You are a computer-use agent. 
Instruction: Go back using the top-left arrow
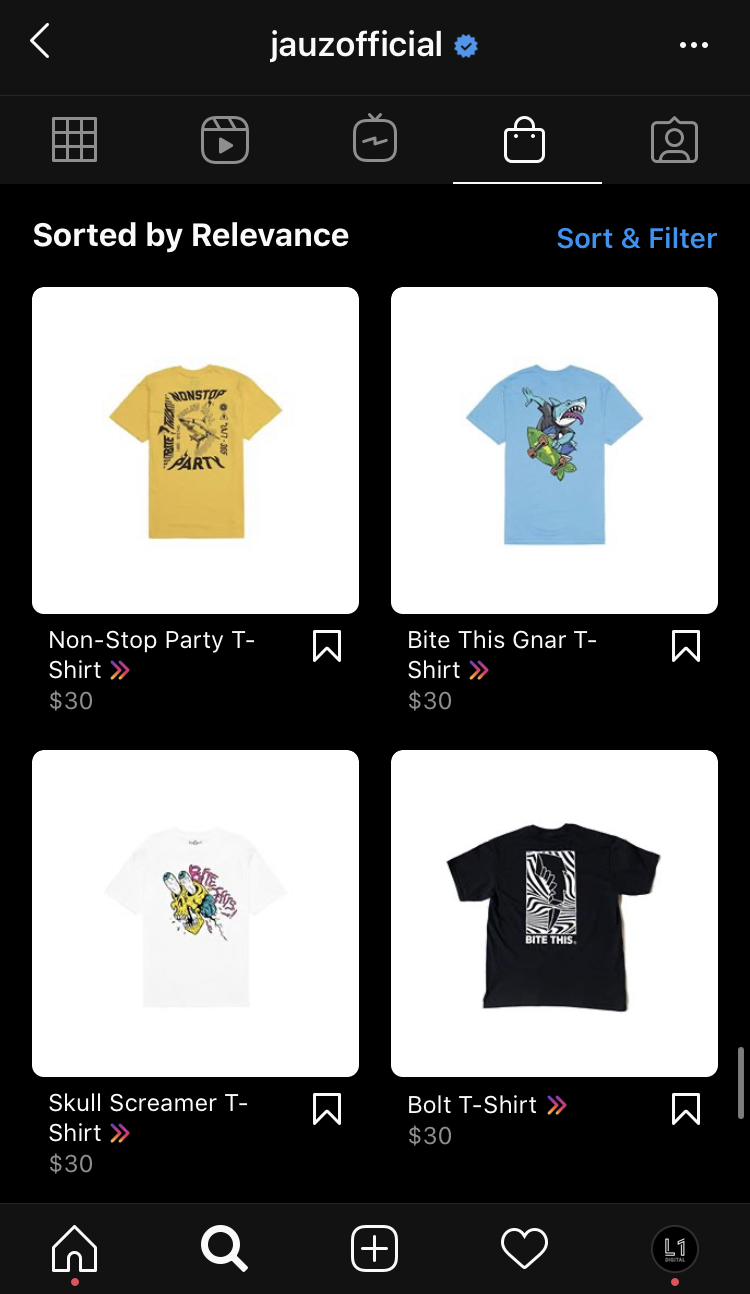click(x=40, y=42)
